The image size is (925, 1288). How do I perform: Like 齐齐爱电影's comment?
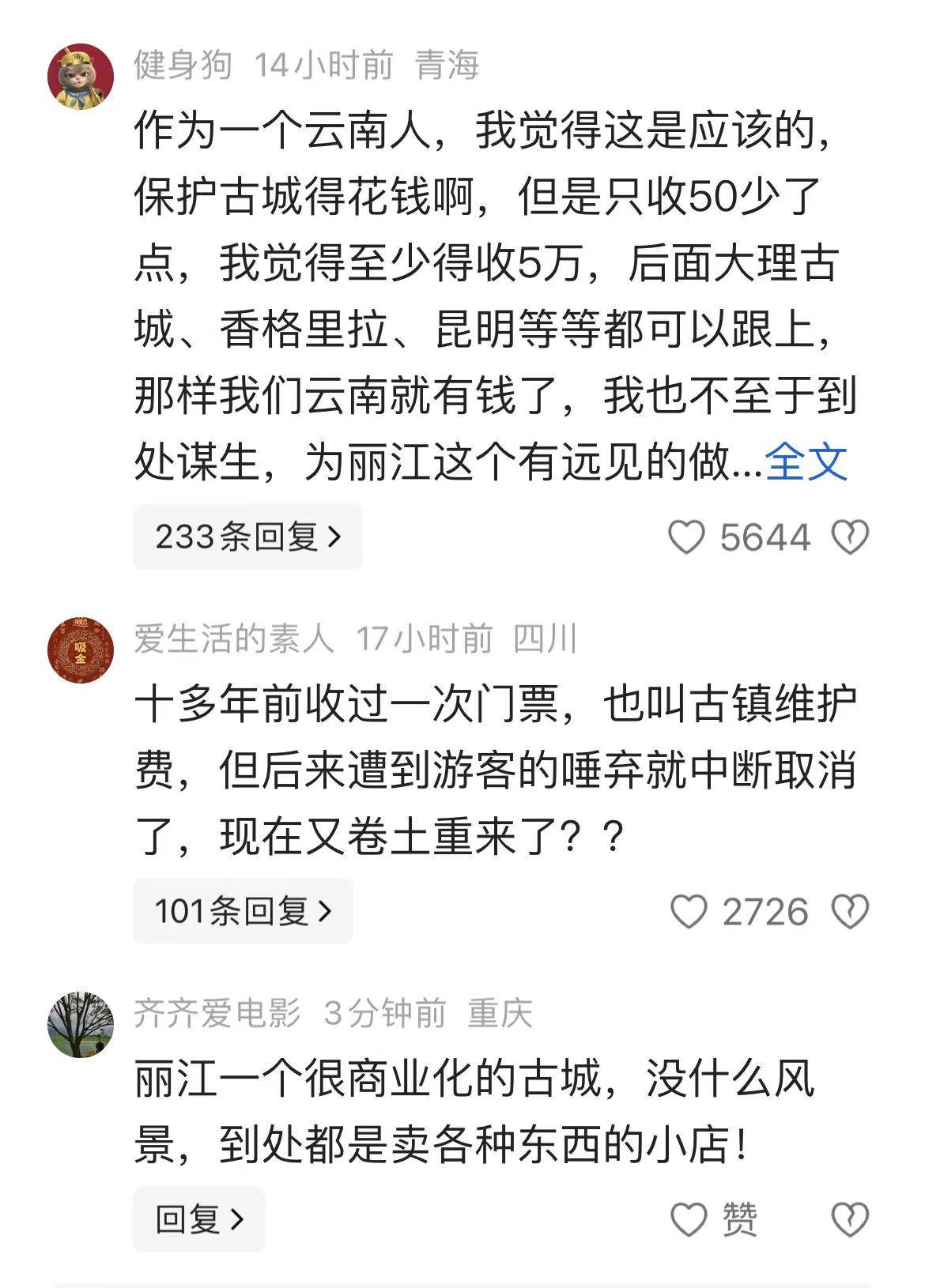(689, 1219)
